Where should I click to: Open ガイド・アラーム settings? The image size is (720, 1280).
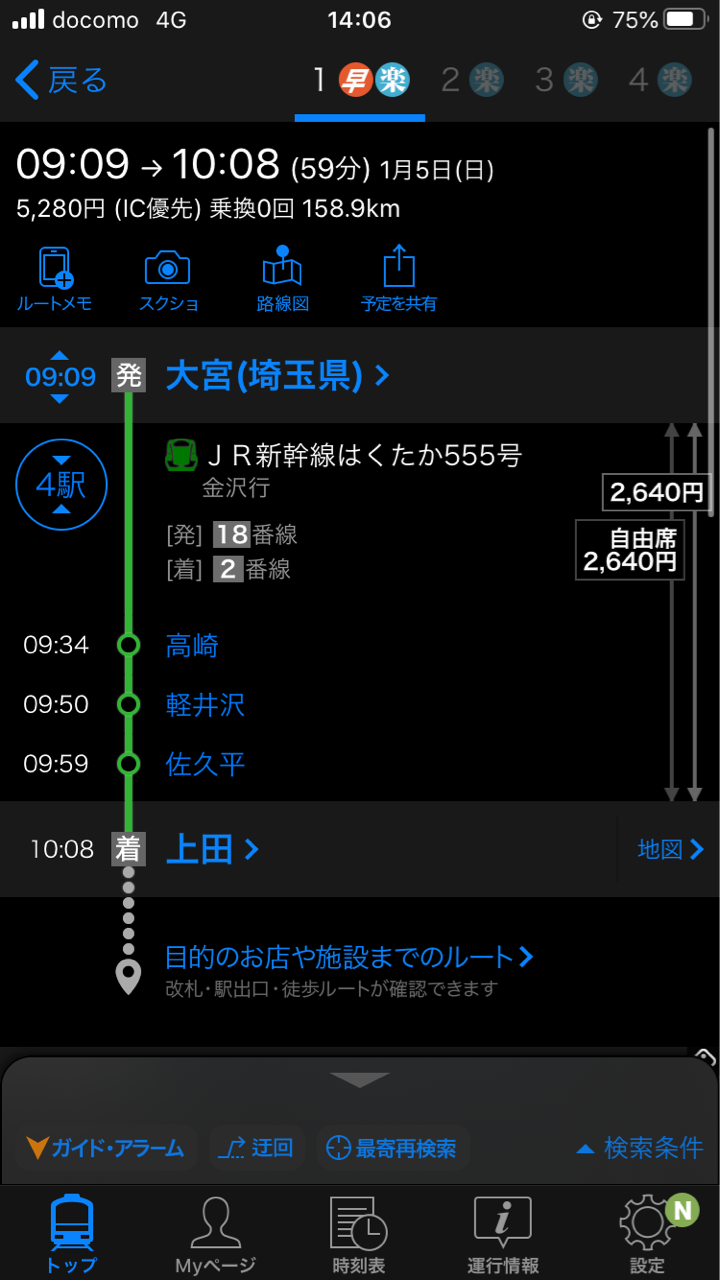(105, 1148)
